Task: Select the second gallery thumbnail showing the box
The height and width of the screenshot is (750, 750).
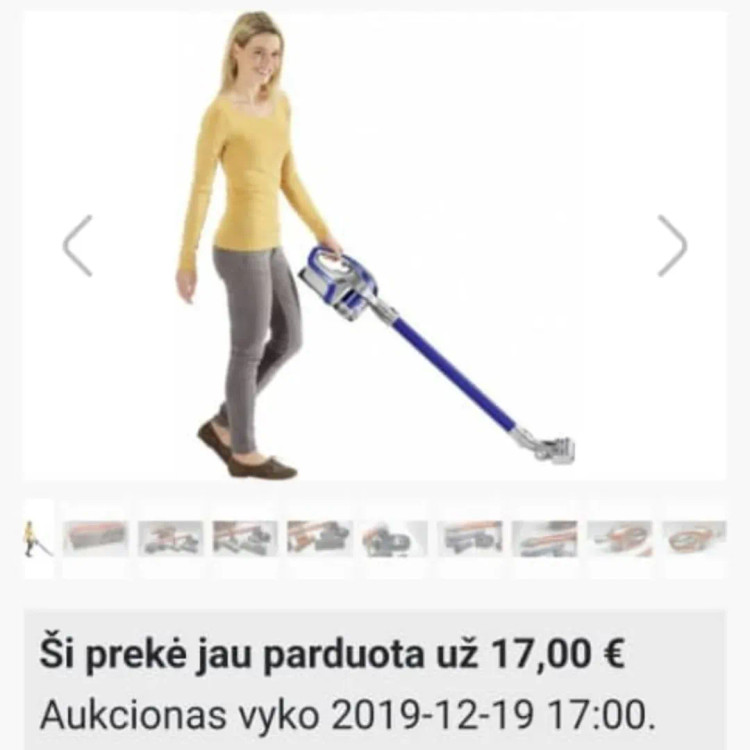Action: (x=96, y=539)
